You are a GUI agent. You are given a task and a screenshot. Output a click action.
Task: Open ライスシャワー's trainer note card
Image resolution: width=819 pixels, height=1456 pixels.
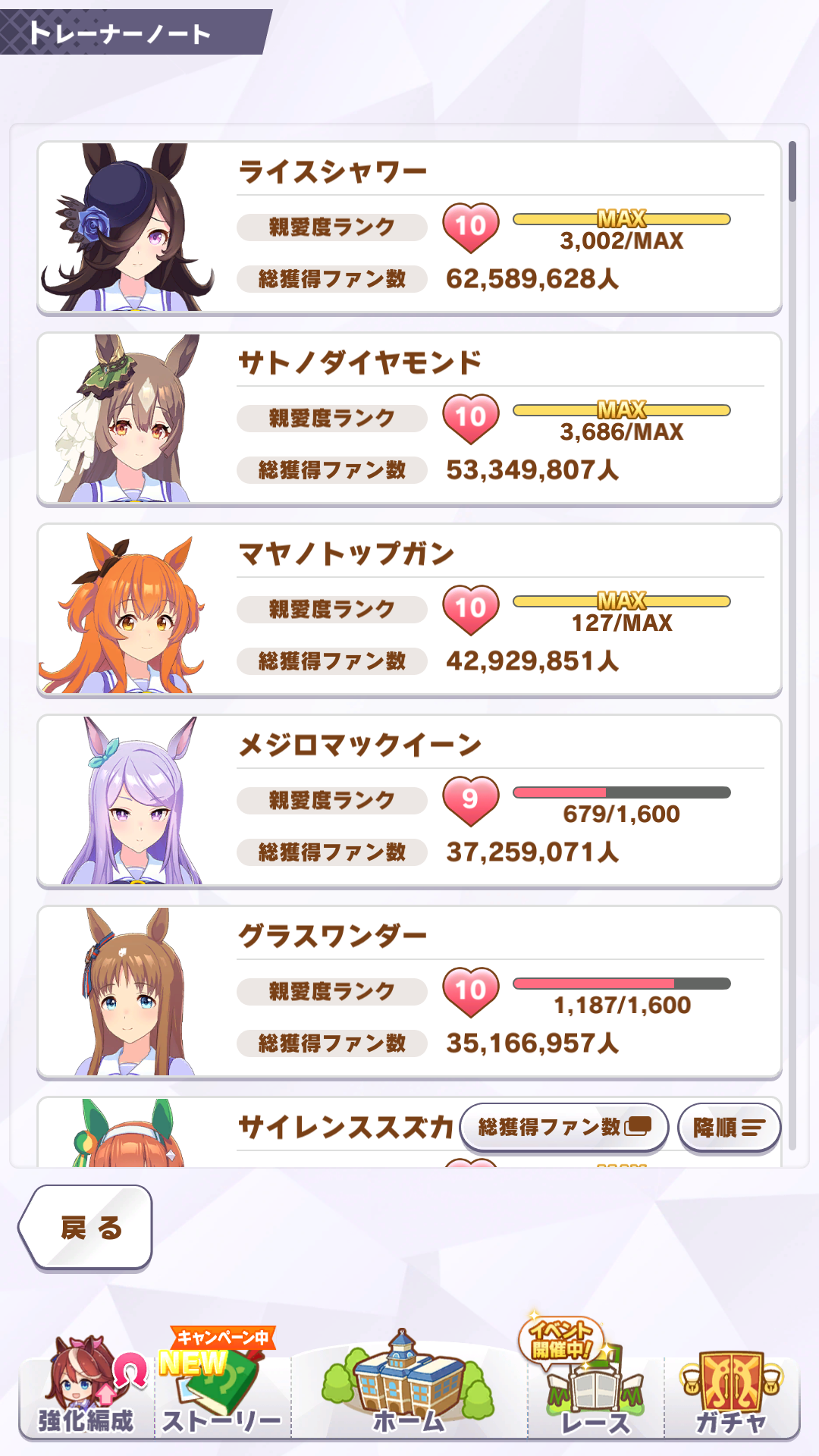point(409,227)
